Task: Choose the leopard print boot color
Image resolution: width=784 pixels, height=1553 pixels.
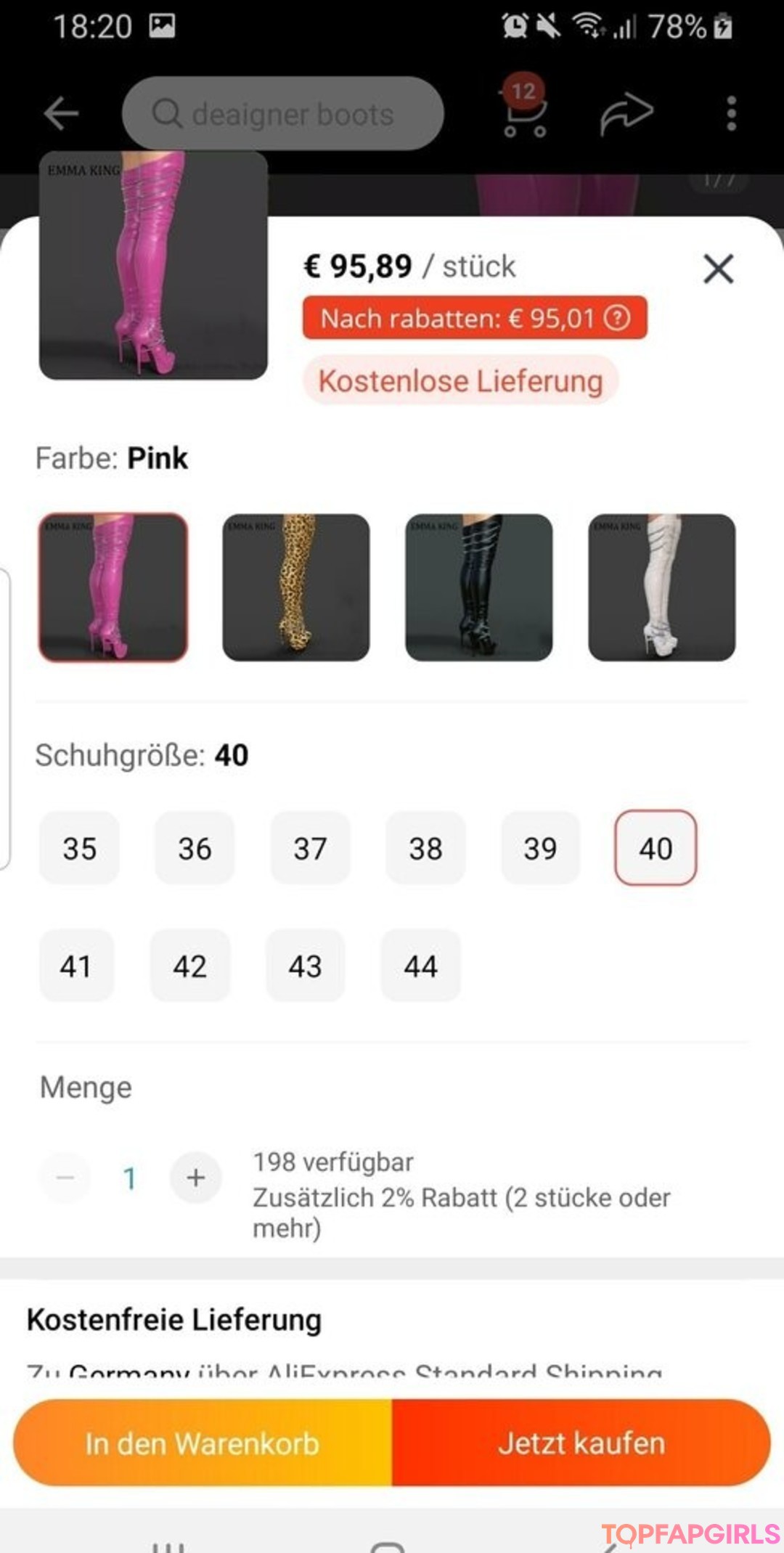Action: click(x=296, y=587)
